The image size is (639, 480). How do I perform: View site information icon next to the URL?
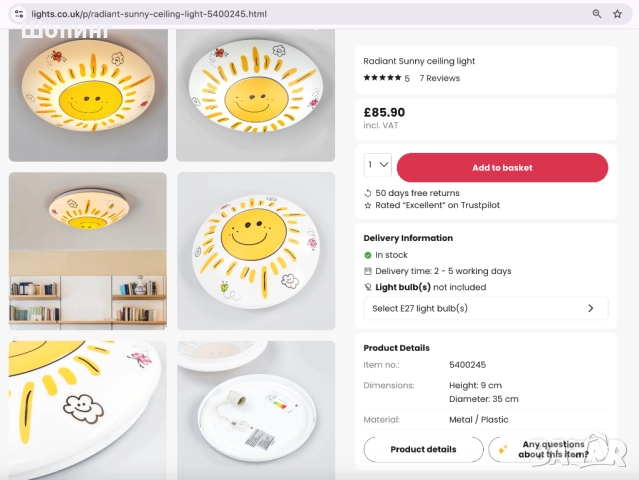(18, 14)
